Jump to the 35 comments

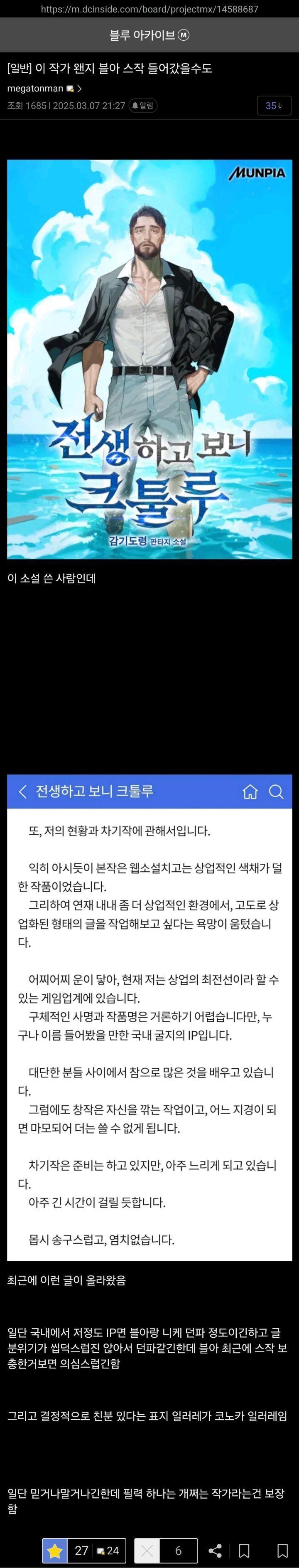point(274,105)
